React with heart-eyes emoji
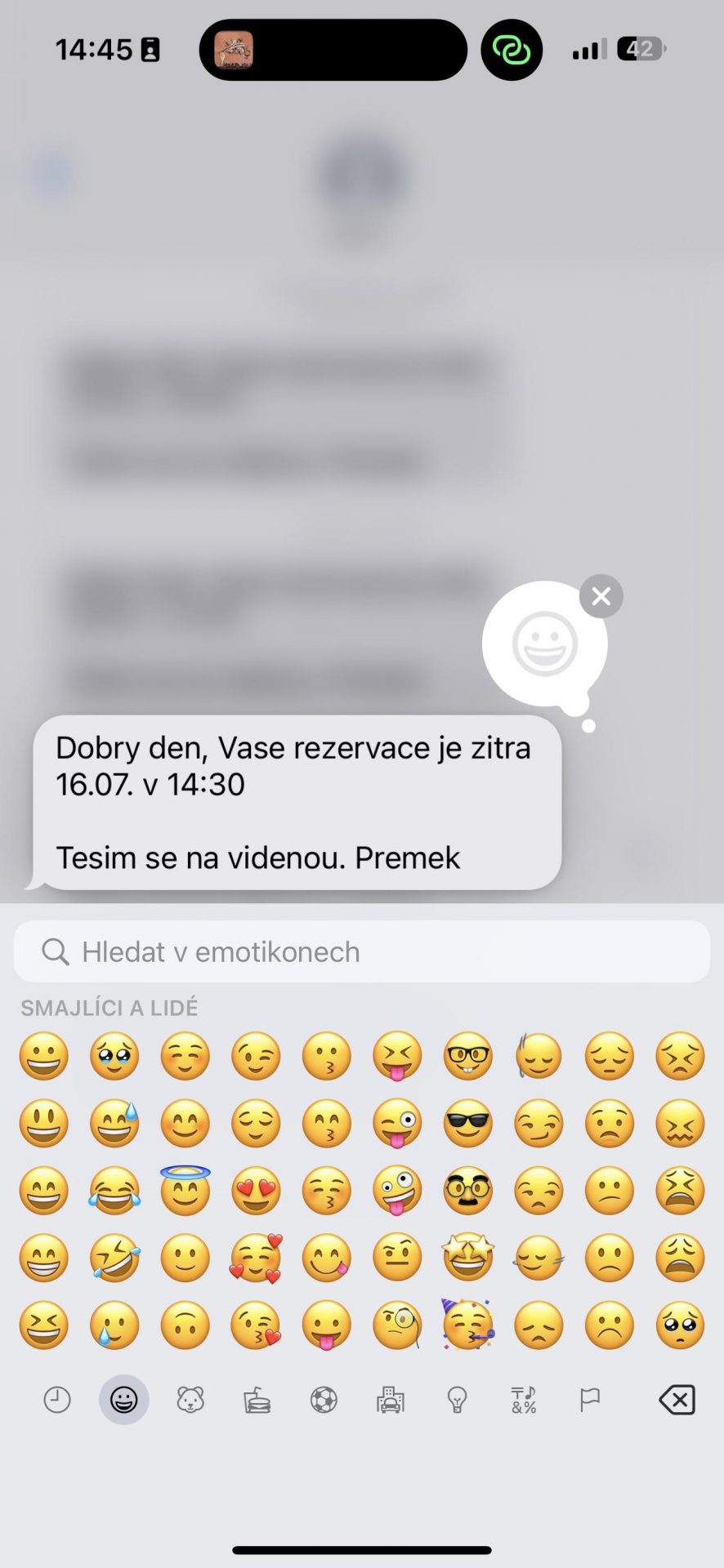Viewport: 724px width, 1568px height. point(256,1191)
